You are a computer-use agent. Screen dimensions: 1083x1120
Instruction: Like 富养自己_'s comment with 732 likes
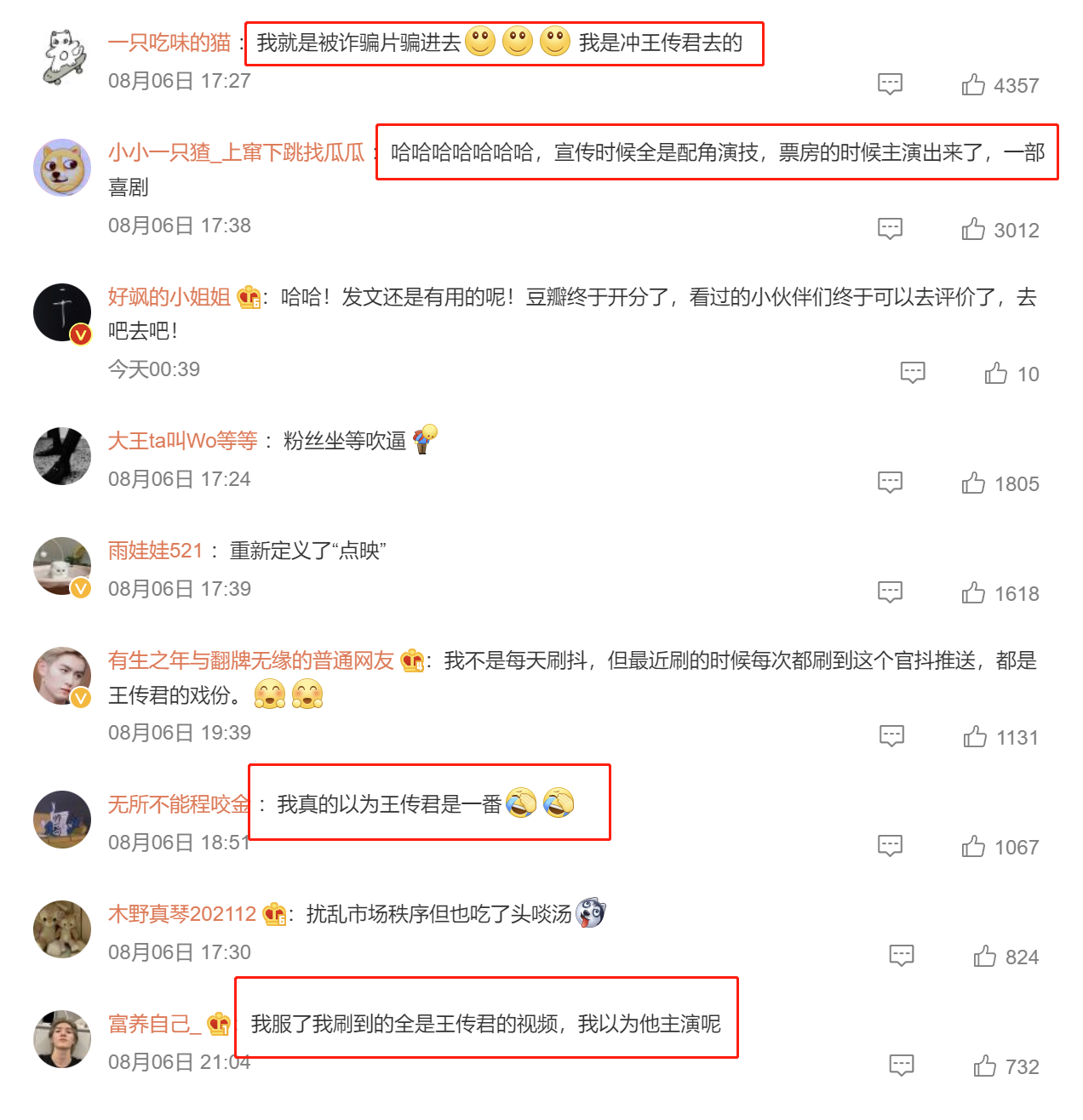coord(985,1066)
